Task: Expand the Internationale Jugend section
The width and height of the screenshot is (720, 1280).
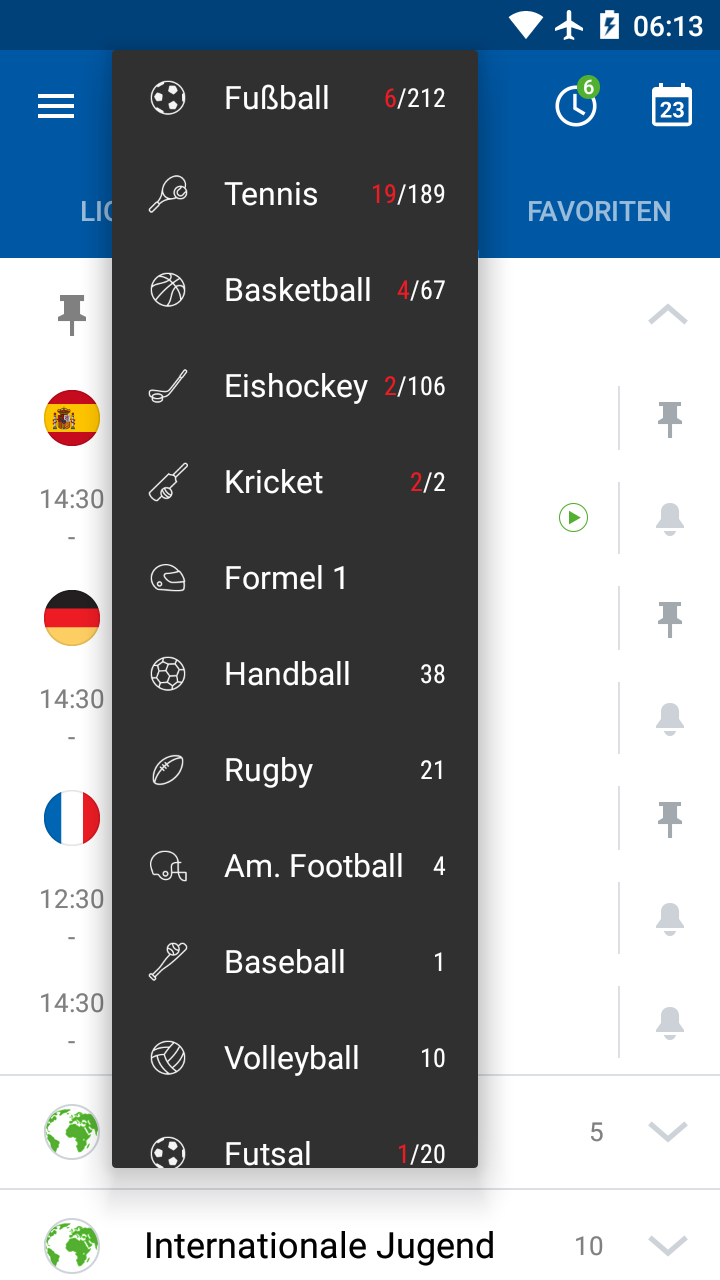Action: click(x=668, y=1245)
